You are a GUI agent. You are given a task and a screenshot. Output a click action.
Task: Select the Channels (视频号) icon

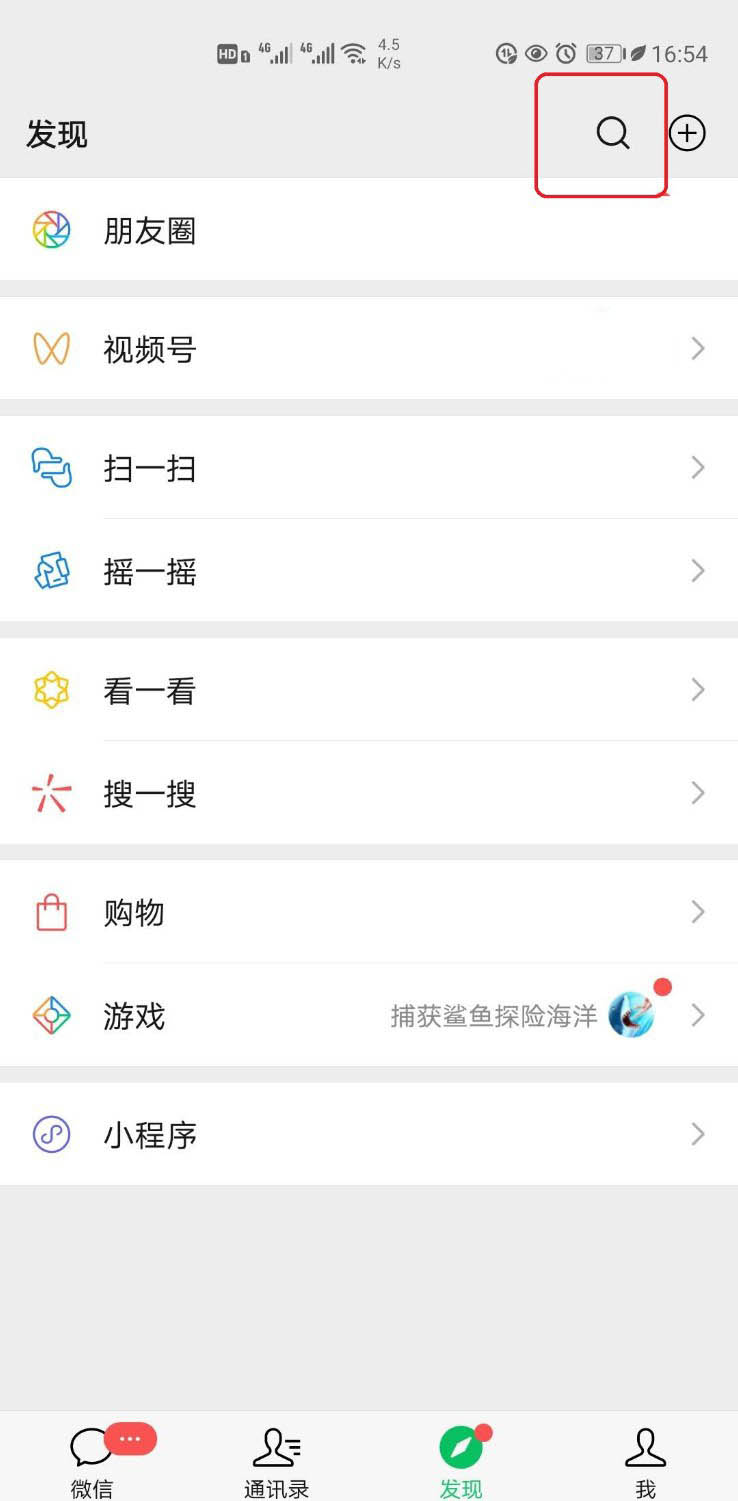click(x=51, y=348)
